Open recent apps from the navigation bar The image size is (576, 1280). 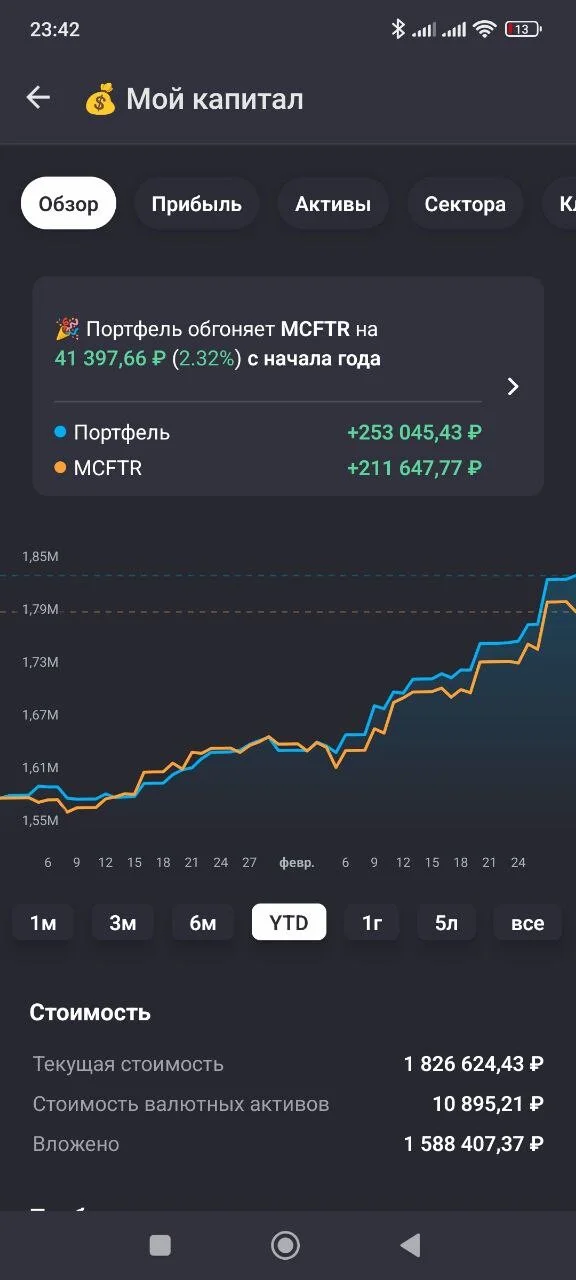click(x=160, y=1245)
